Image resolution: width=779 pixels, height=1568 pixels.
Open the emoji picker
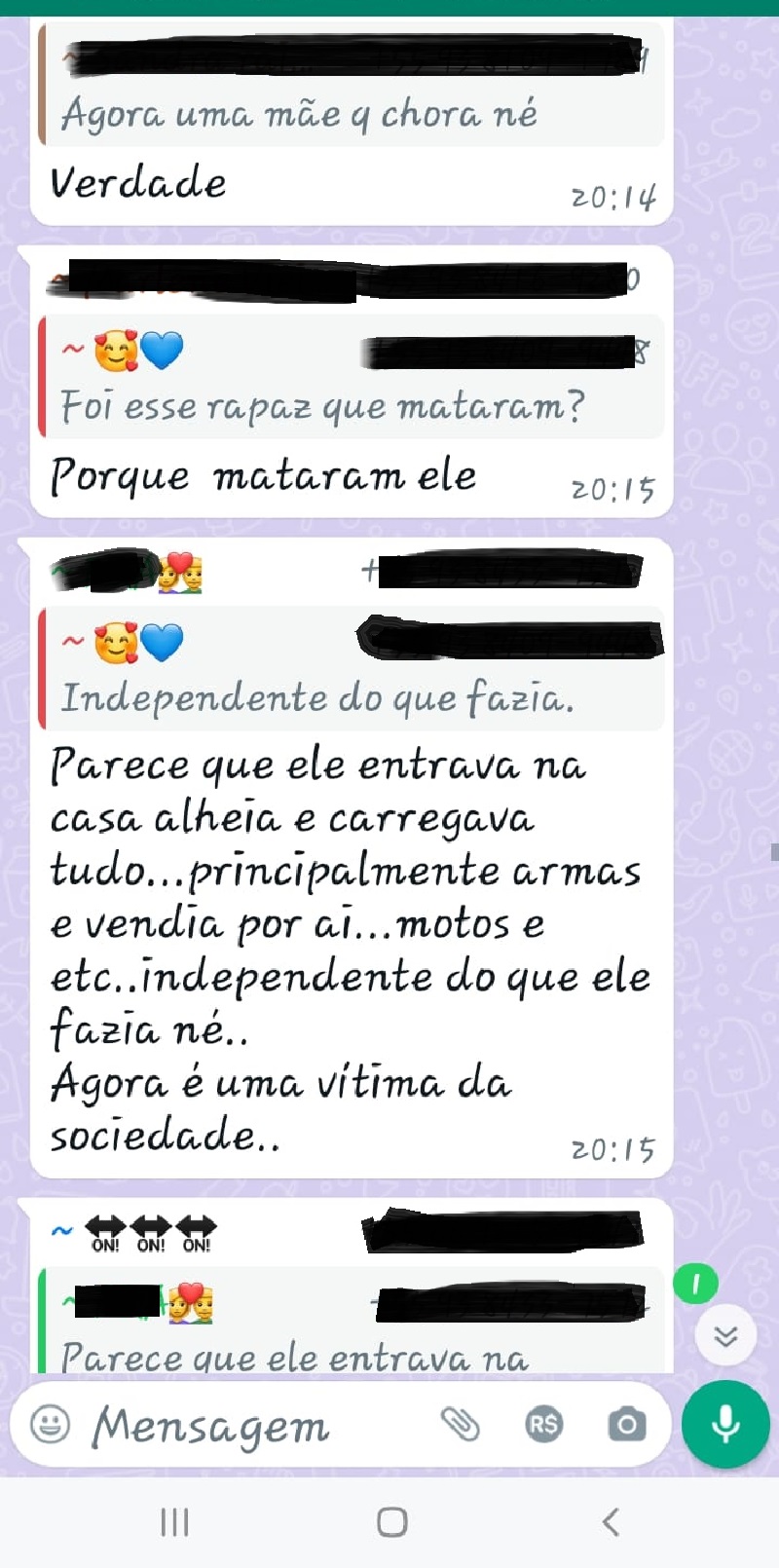coord(50,1425)
